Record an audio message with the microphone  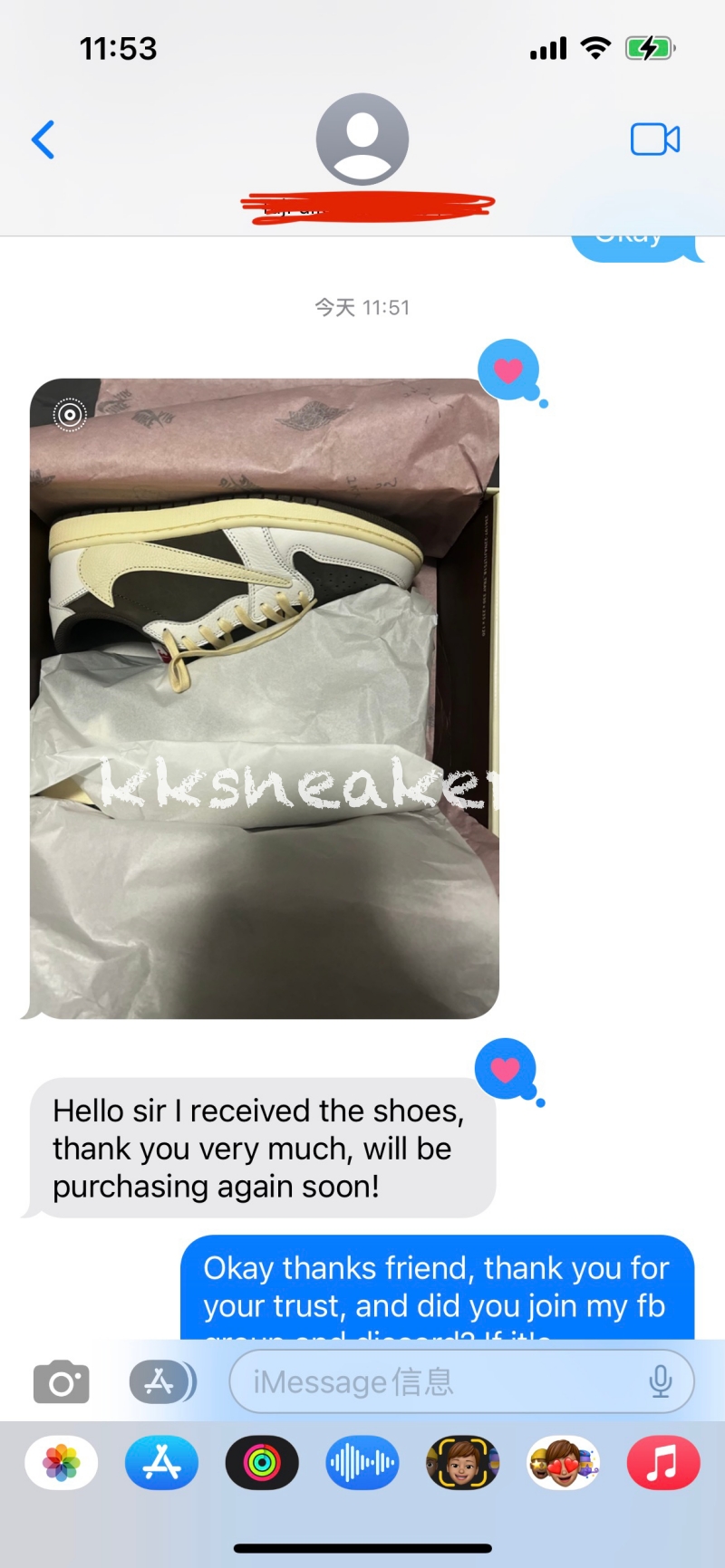coord(661,1382)
